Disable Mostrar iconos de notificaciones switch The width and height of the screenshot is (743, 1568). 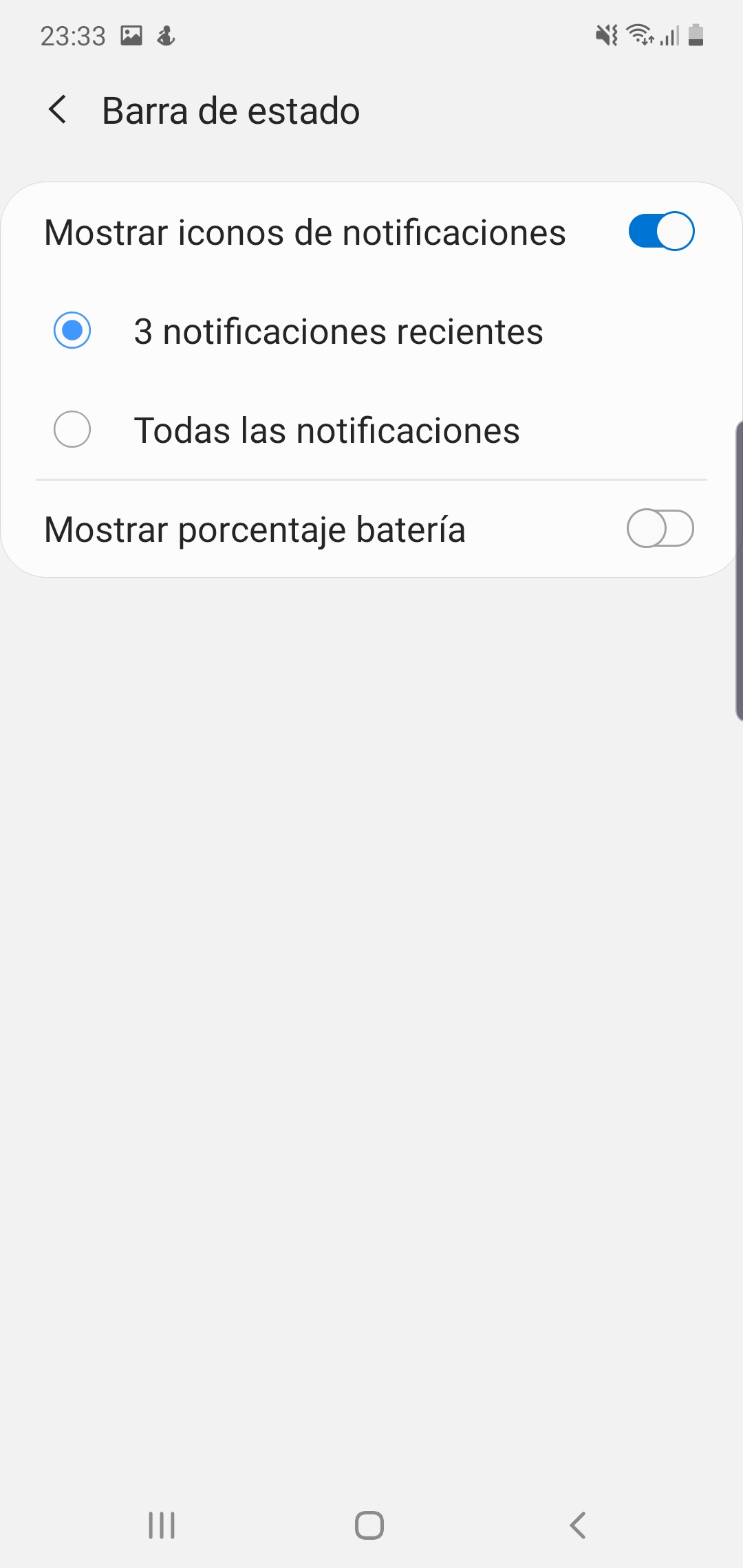[661, 231]
